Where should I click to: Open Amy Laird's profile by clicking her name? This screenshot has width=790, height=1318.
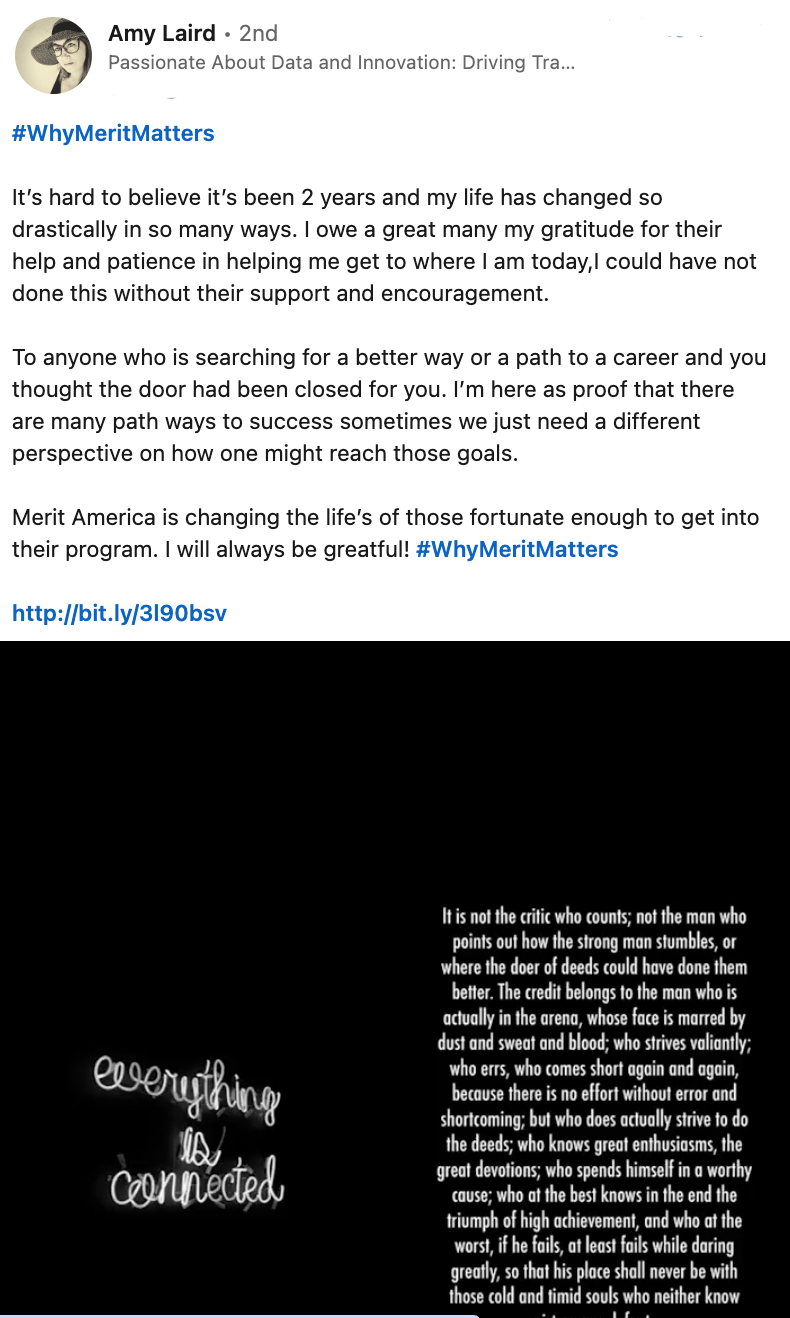pyautogui.click(x=162, y=32)
